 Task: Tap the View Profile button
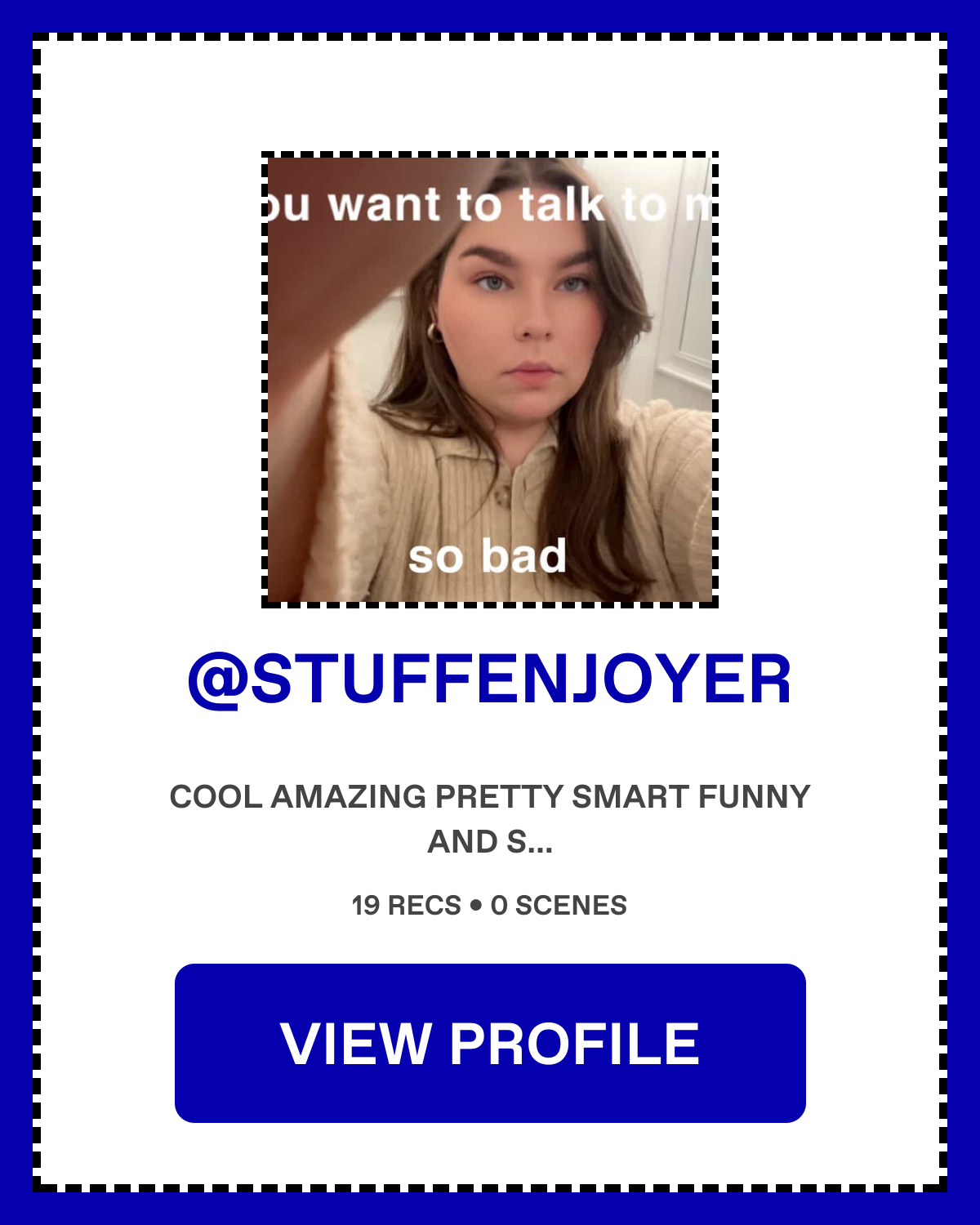coord(490,1043)
